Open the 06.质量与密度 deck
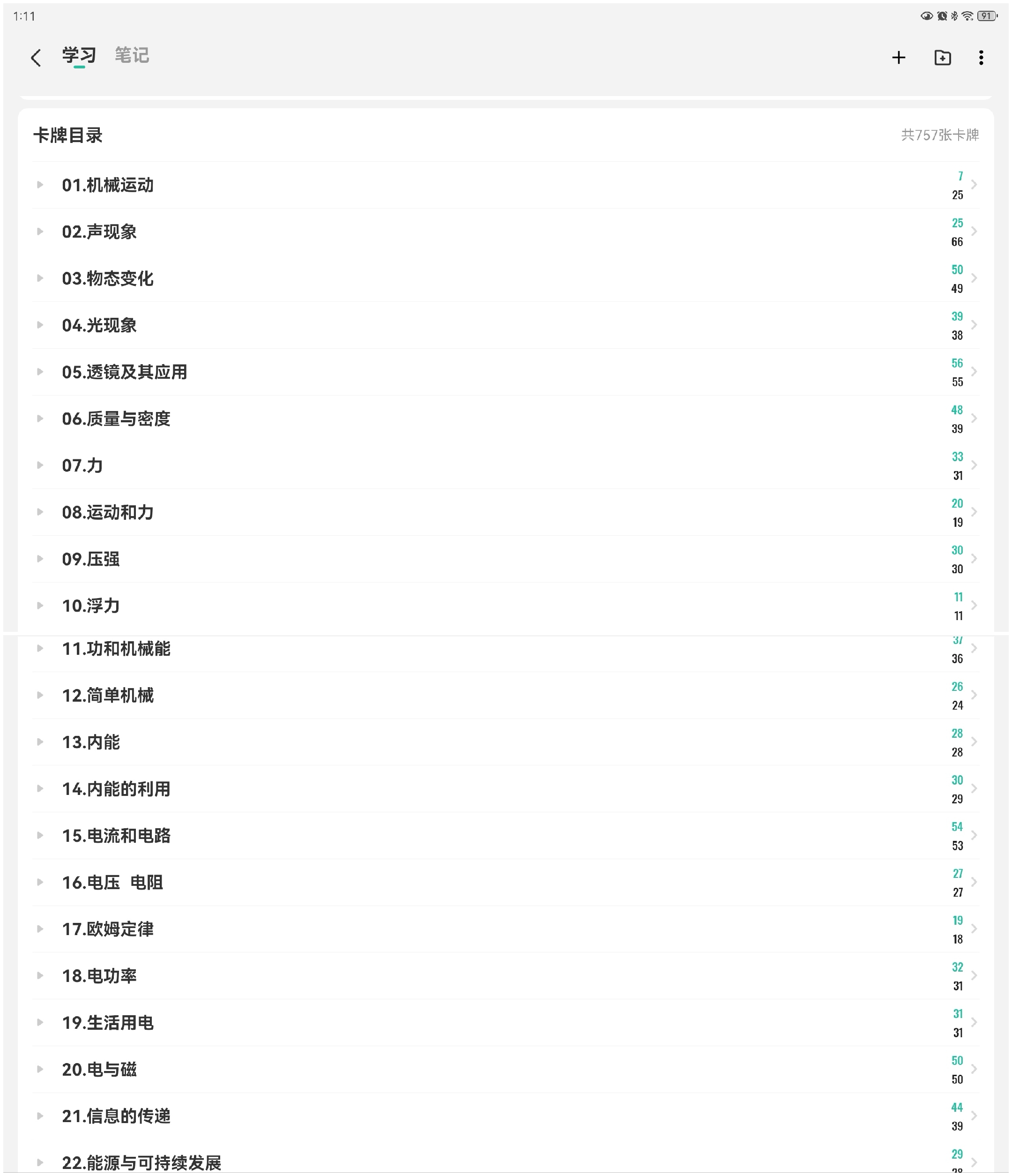This screenshot has height=1176, width=1012. 506,419
